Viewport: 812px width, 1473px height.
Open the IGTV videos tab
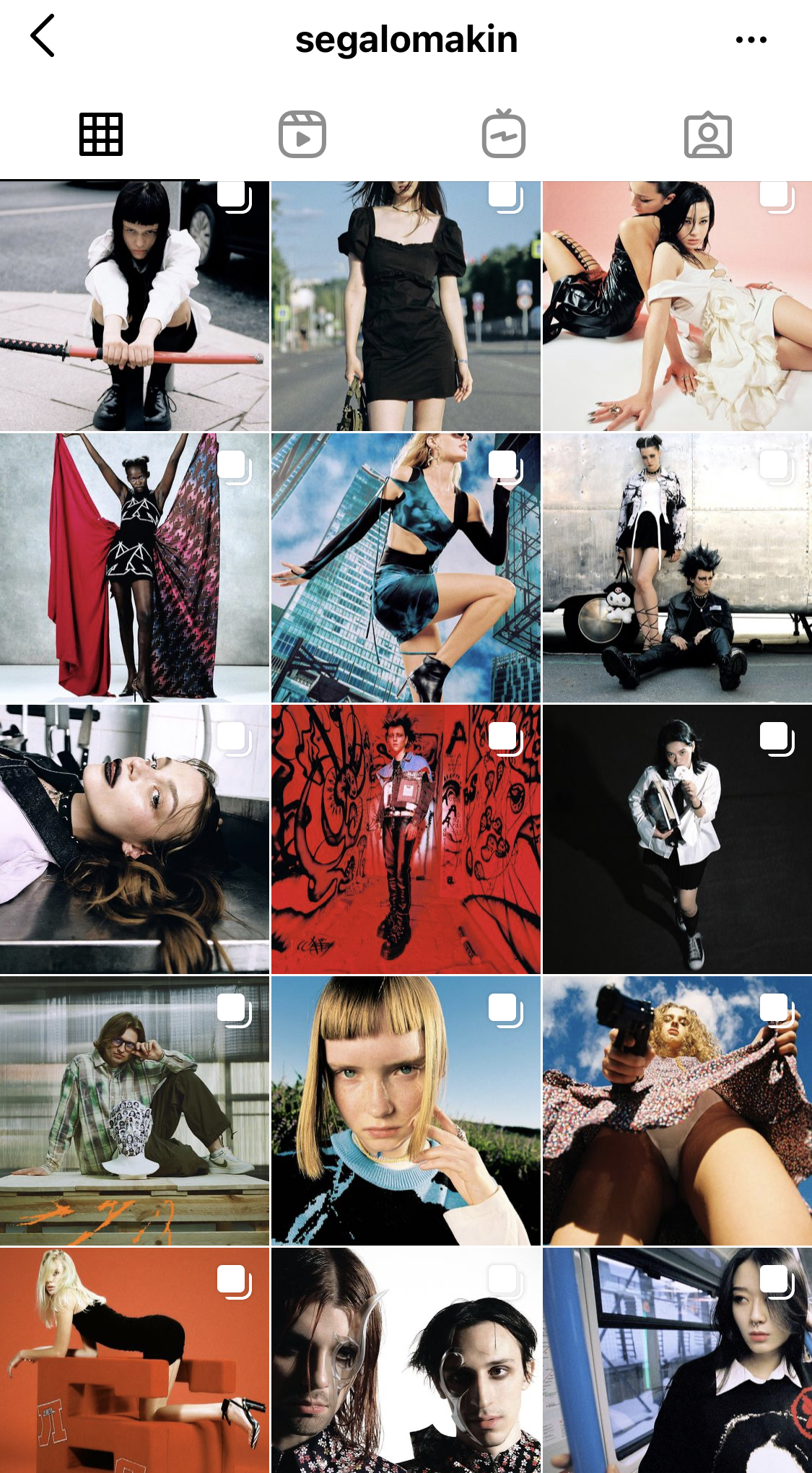point(504,134)
